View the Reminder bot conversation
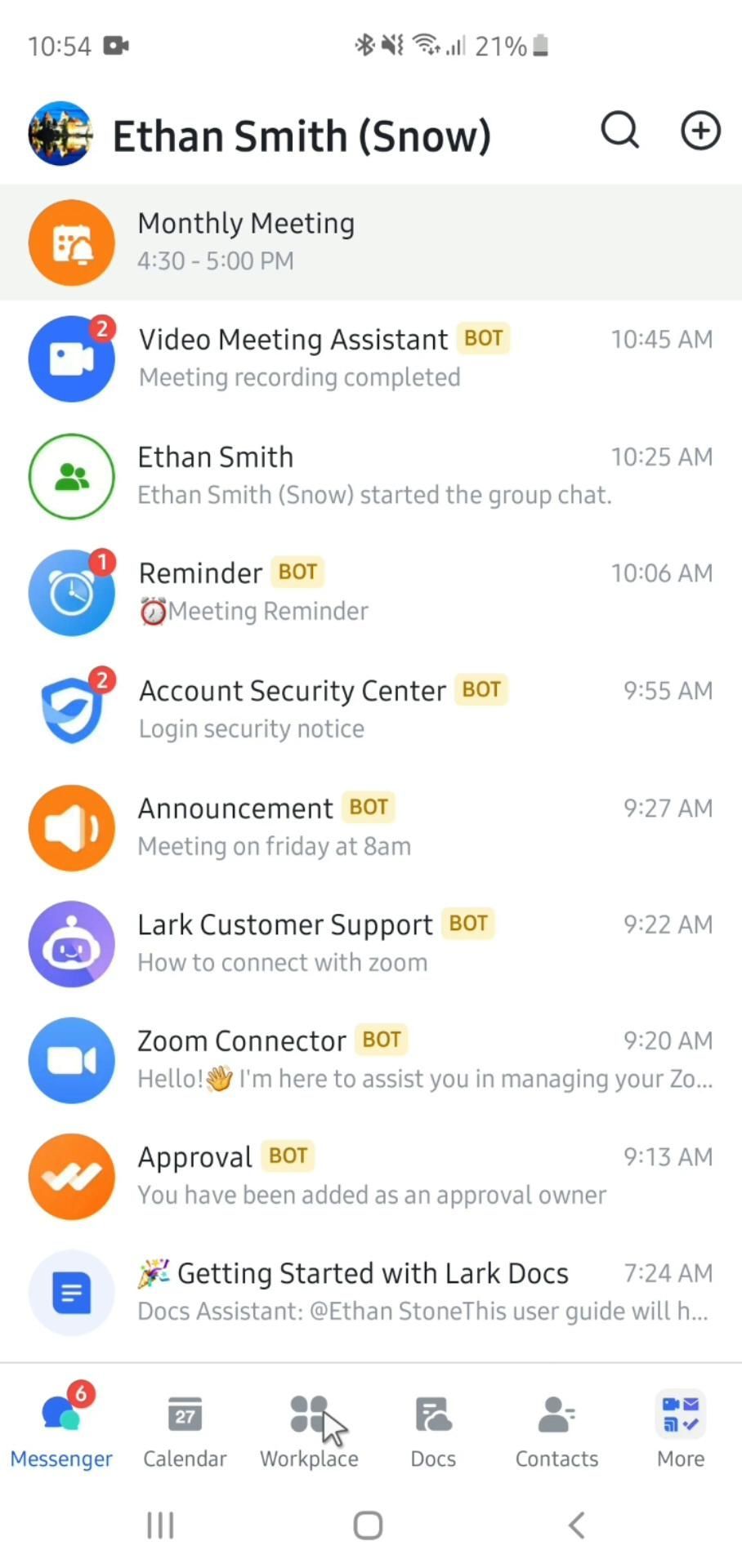 click(371, 592)
